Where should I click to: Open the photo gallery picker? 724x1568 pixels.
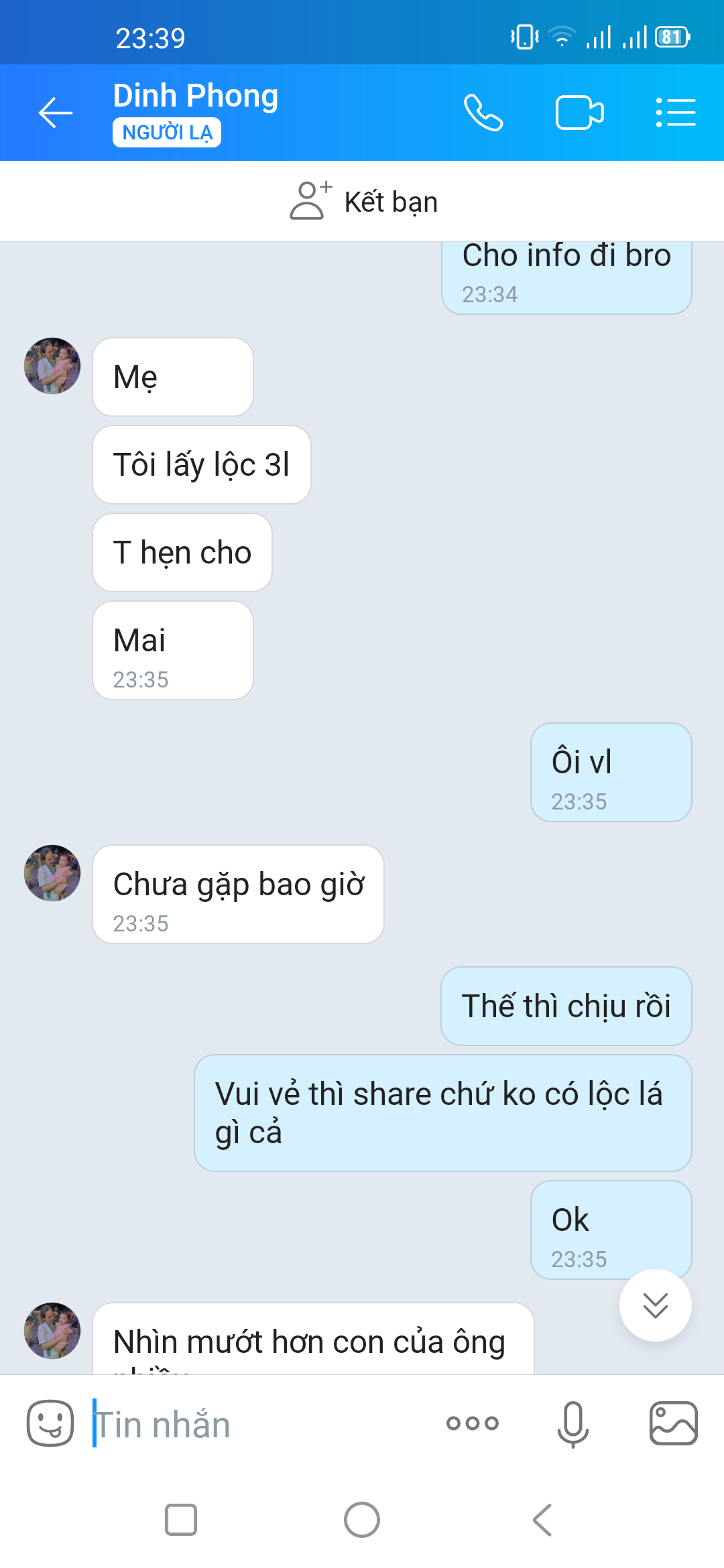(x=673, y=1423)
